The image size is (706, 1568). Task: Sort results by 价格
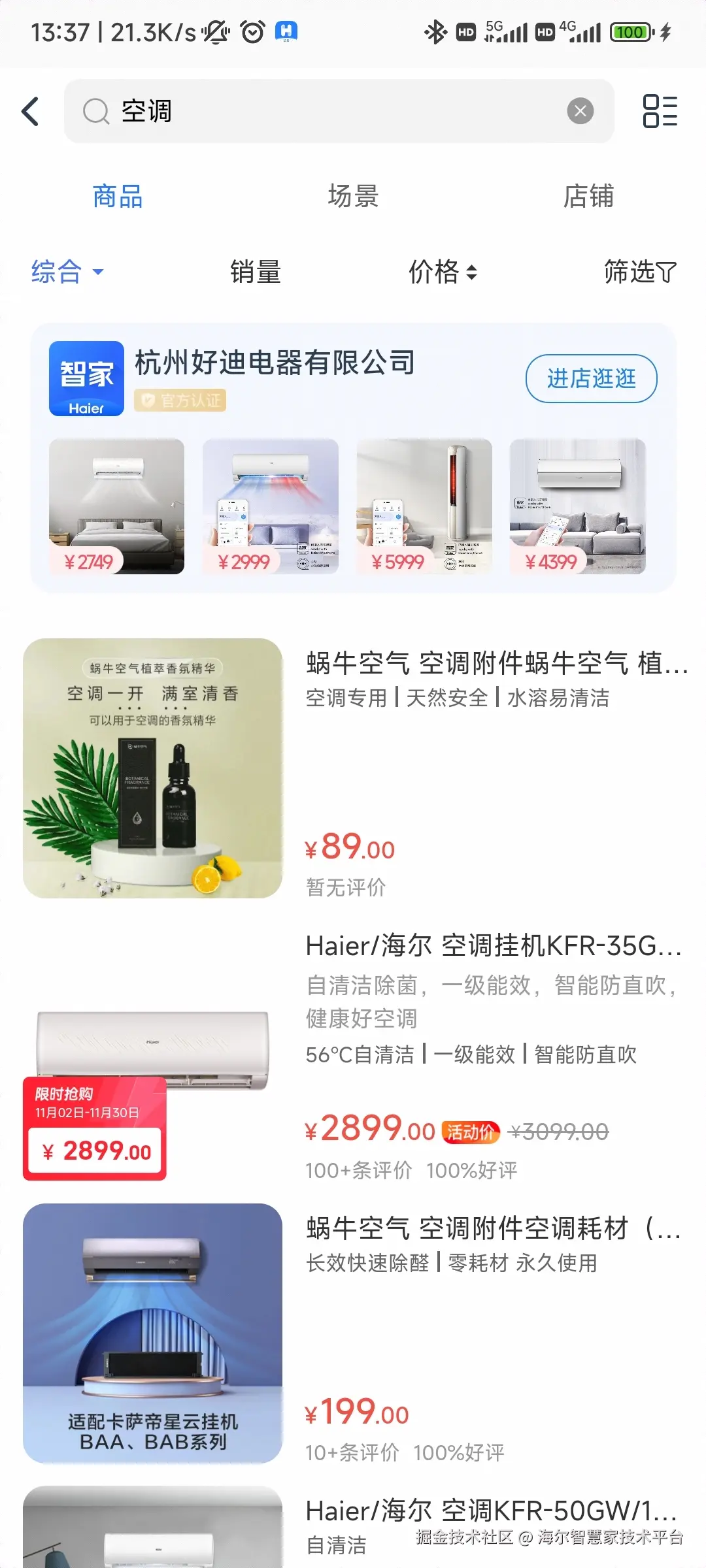[443, 272]
